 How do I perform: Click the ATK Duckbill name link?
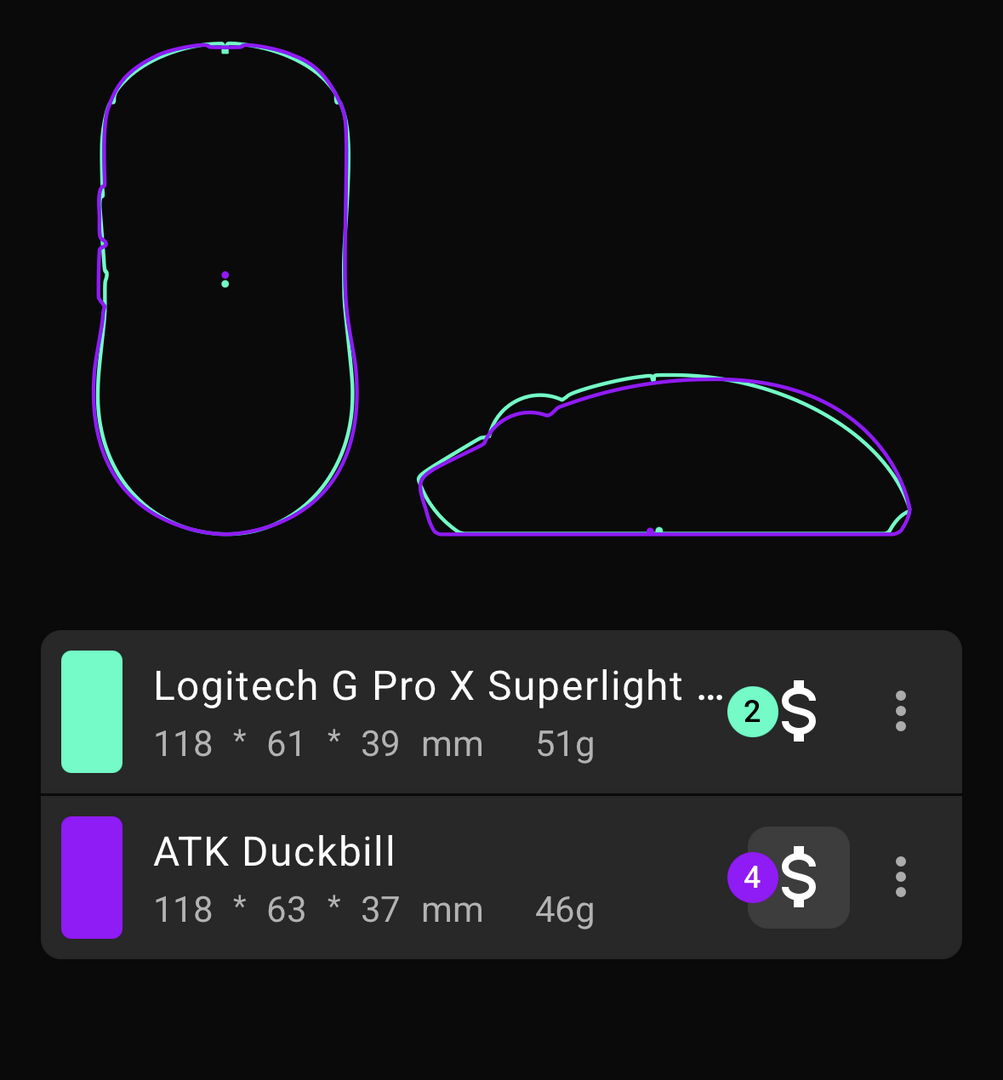pos(274,851)
